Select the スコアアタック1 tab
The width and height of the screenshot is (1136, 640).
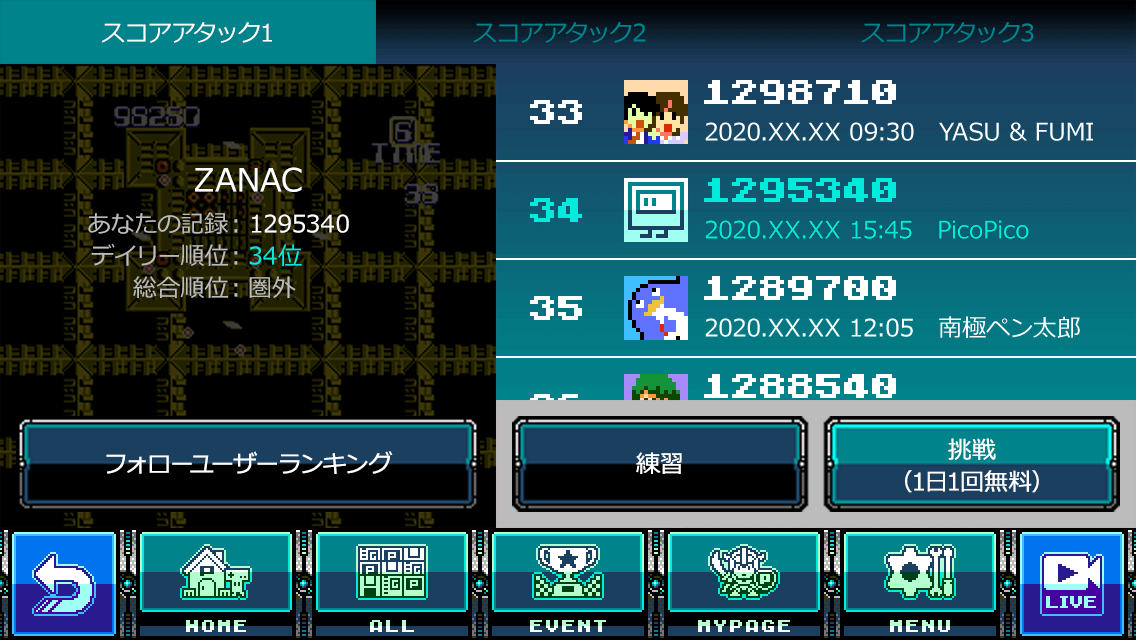point(187,32)
